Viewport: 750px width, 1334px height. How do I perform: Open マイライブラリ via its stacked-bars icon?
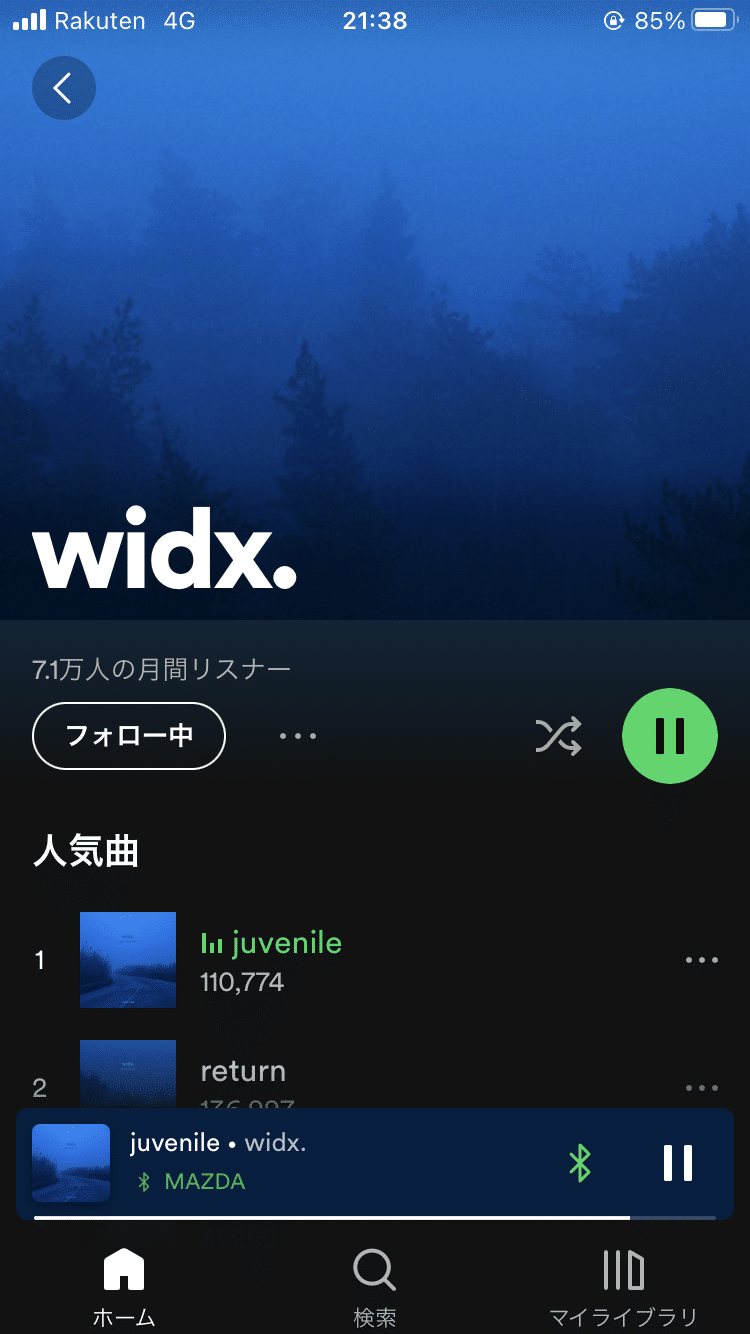click(622, 1270)
